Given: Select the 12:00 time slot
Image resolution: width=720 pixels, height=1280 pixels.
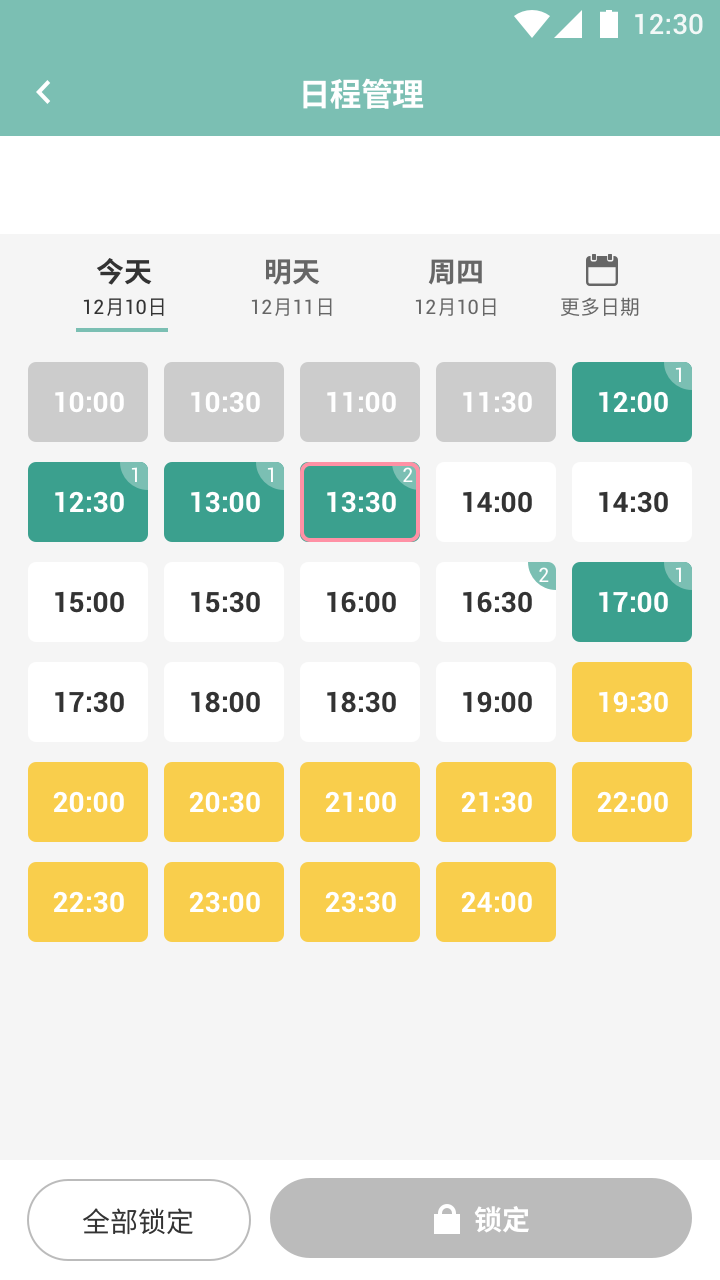Looking at the screenshot, I should click(632, 402).
